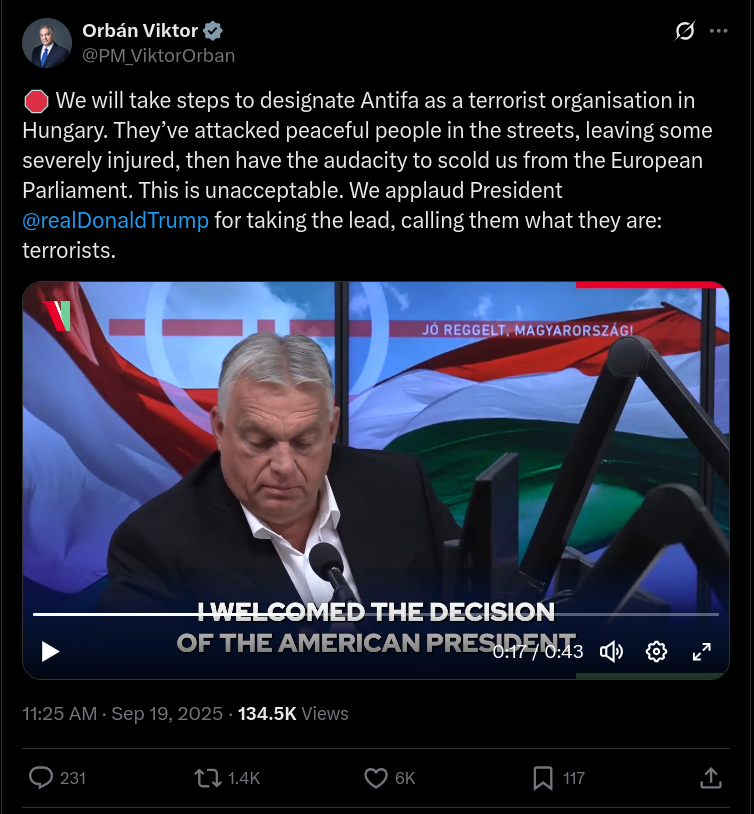Mute the video sound
This screenshot has height=814, width=754.
[x=611, y=652]
